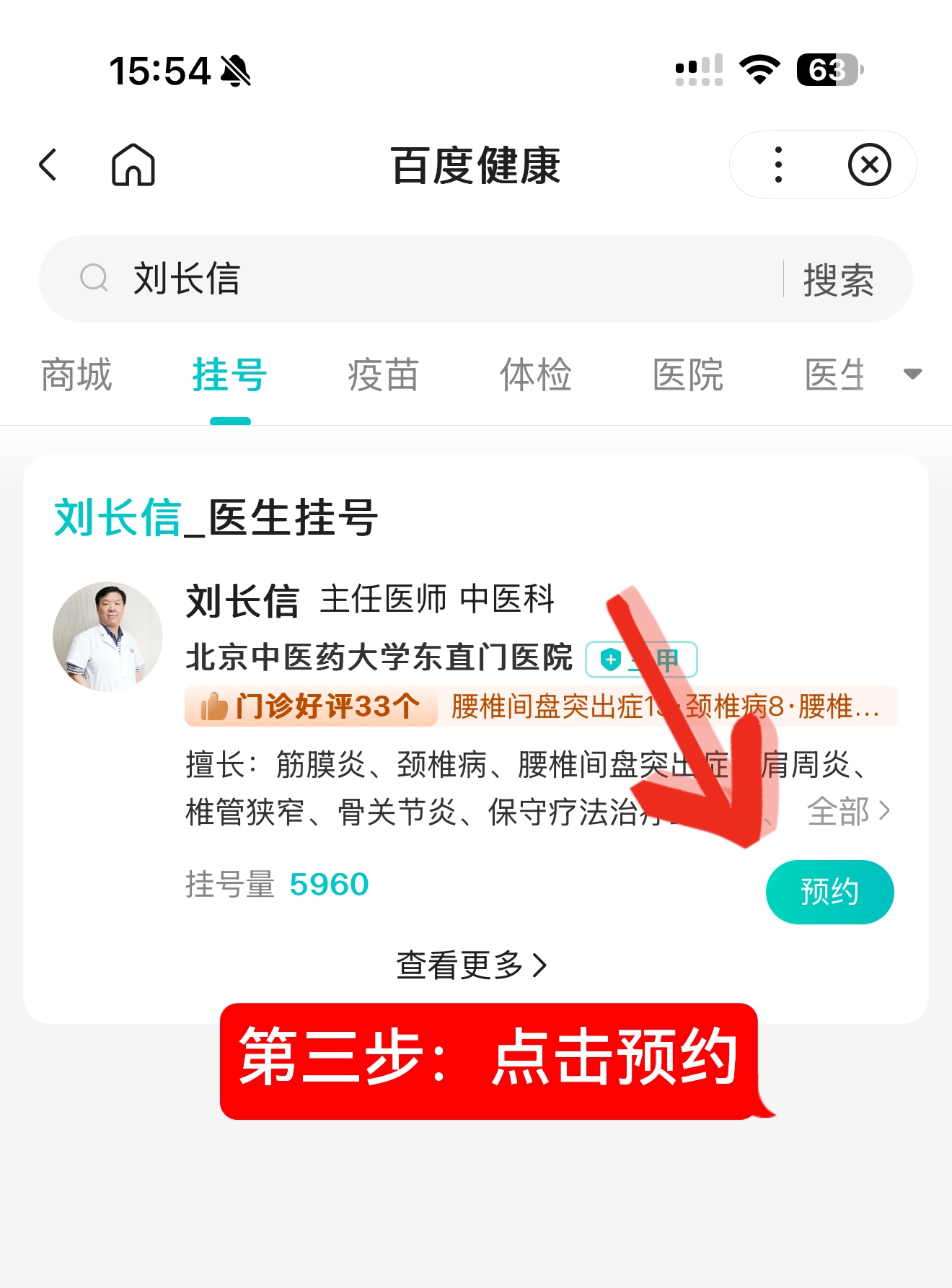Switch to the 疫苗 tab
The height and width of the screenshot is (1288, 952).
pyautogui.click(x=383, y=375)
